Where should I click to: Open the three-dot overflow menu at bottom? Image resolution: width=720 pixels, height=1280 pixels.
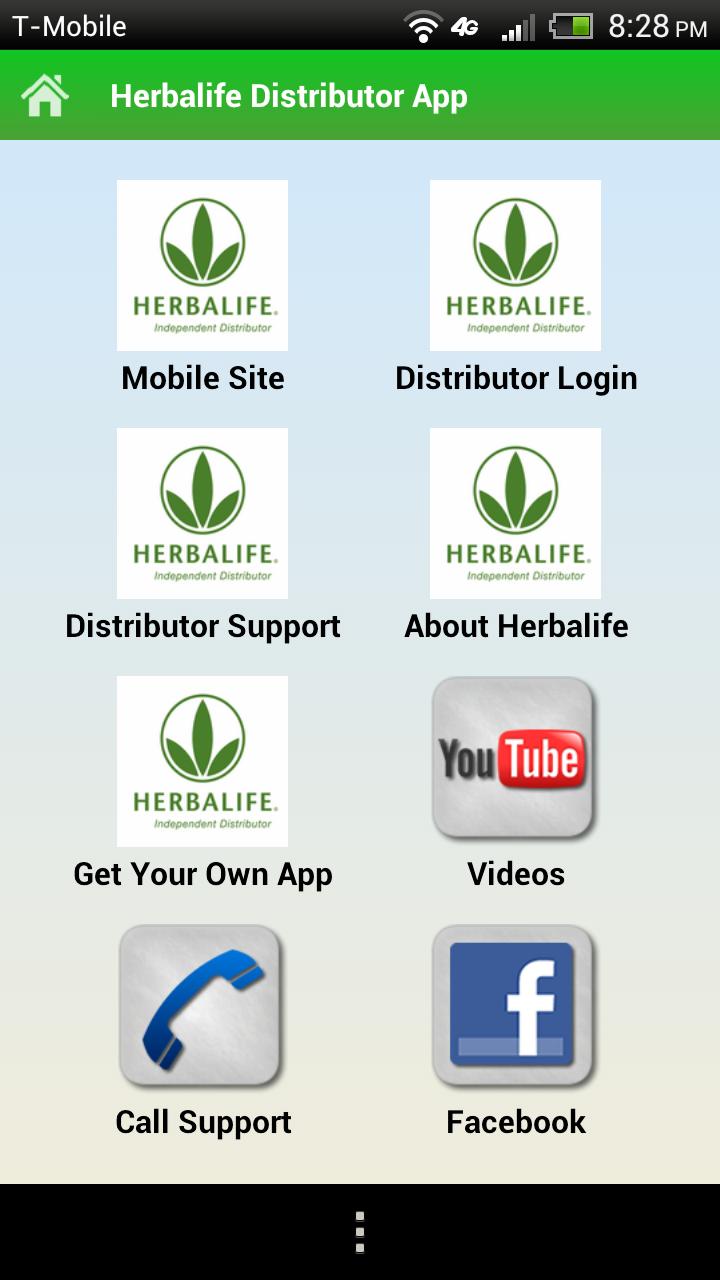[360, 1232]
